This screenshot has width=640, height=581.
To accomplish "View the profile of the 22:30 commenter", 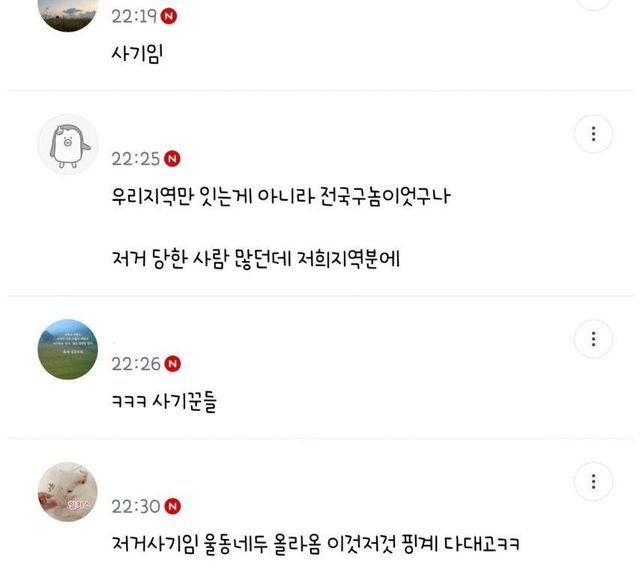I will [68, 492].
